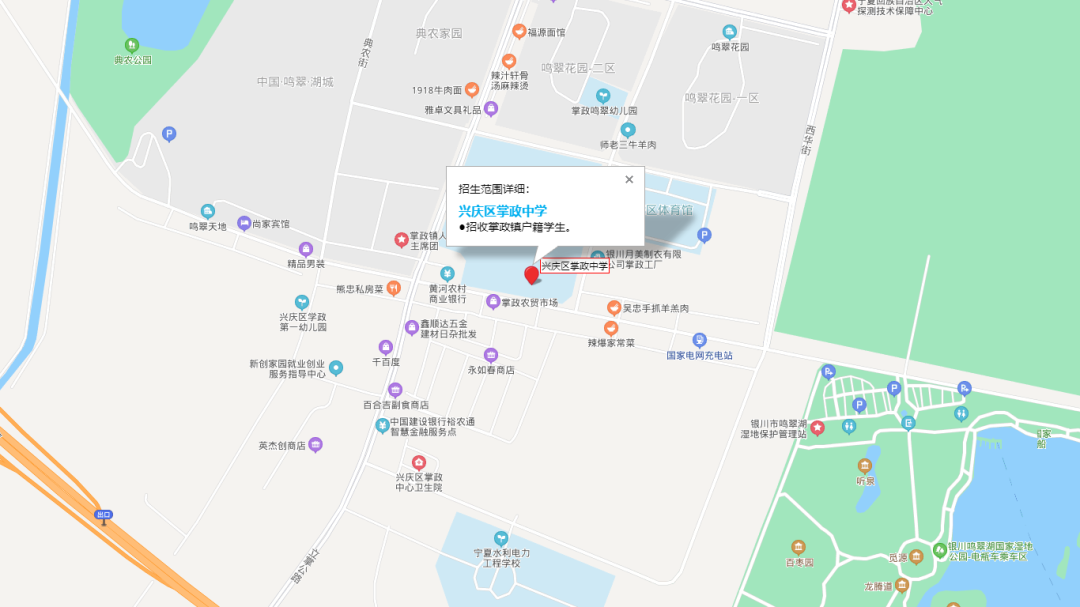Select the 国家电网充电站 map point

tap(699, 340)
